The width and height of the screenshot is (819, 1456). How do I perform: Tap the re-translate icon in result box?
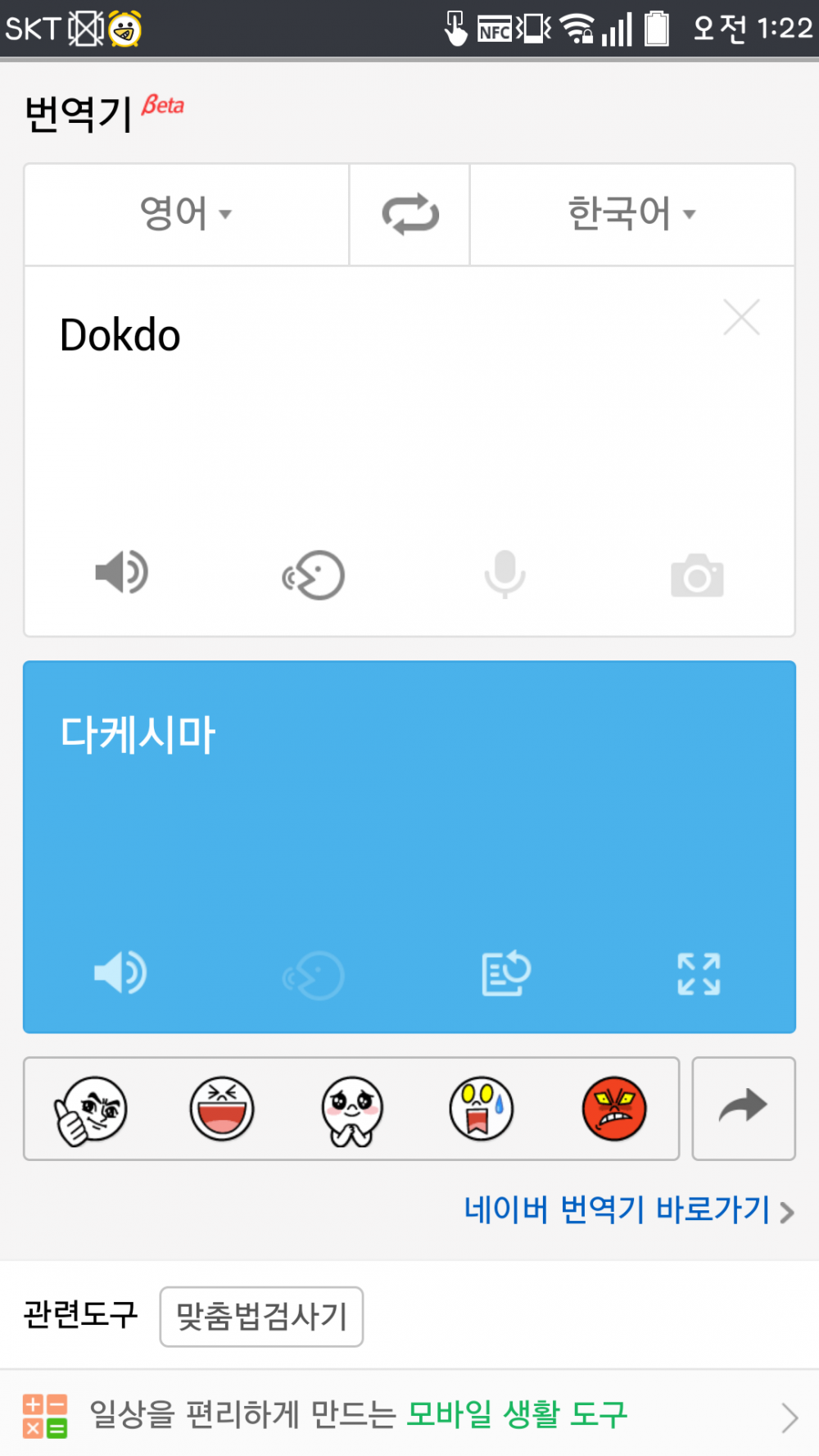[x=506, y=973]
